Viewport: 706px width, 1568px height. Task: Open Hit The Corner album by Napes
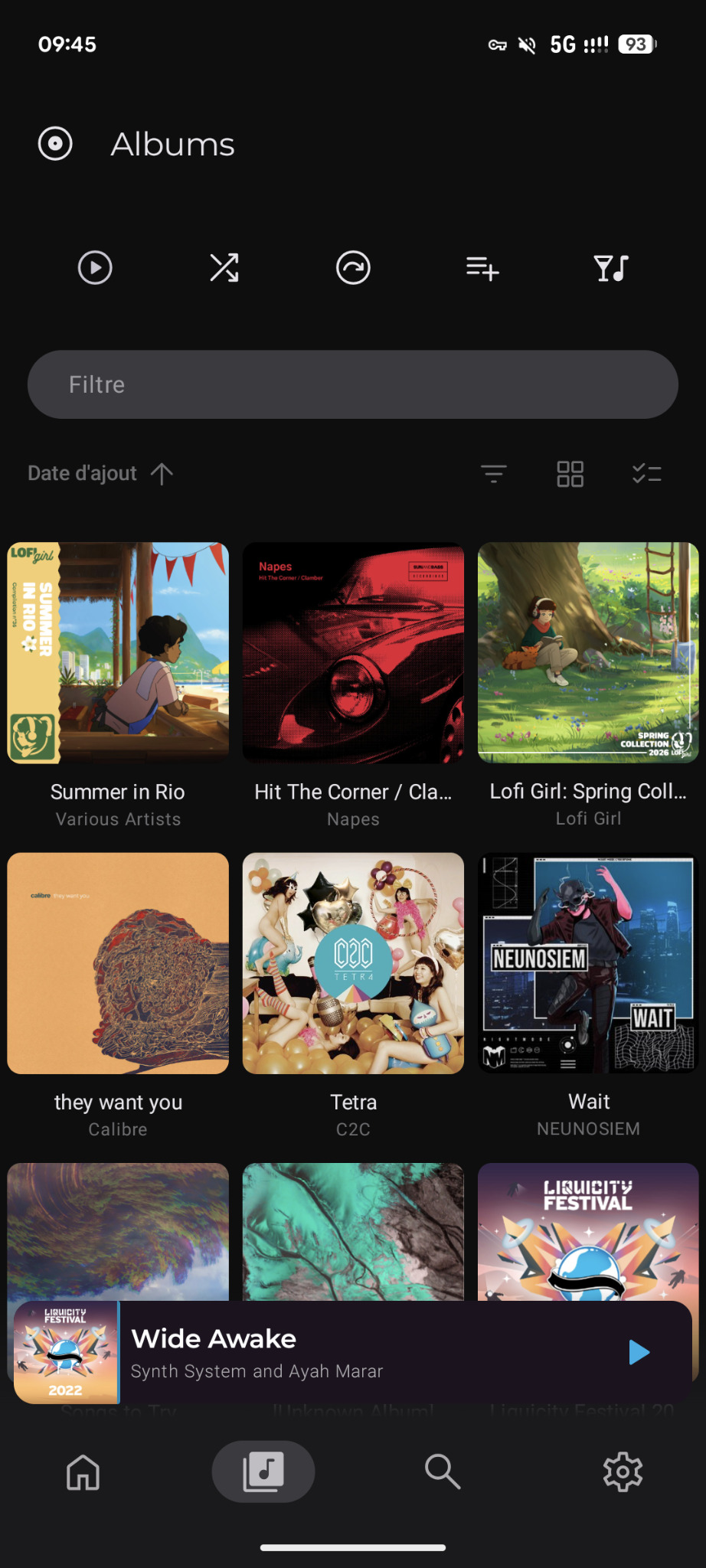tap(353, 653)
